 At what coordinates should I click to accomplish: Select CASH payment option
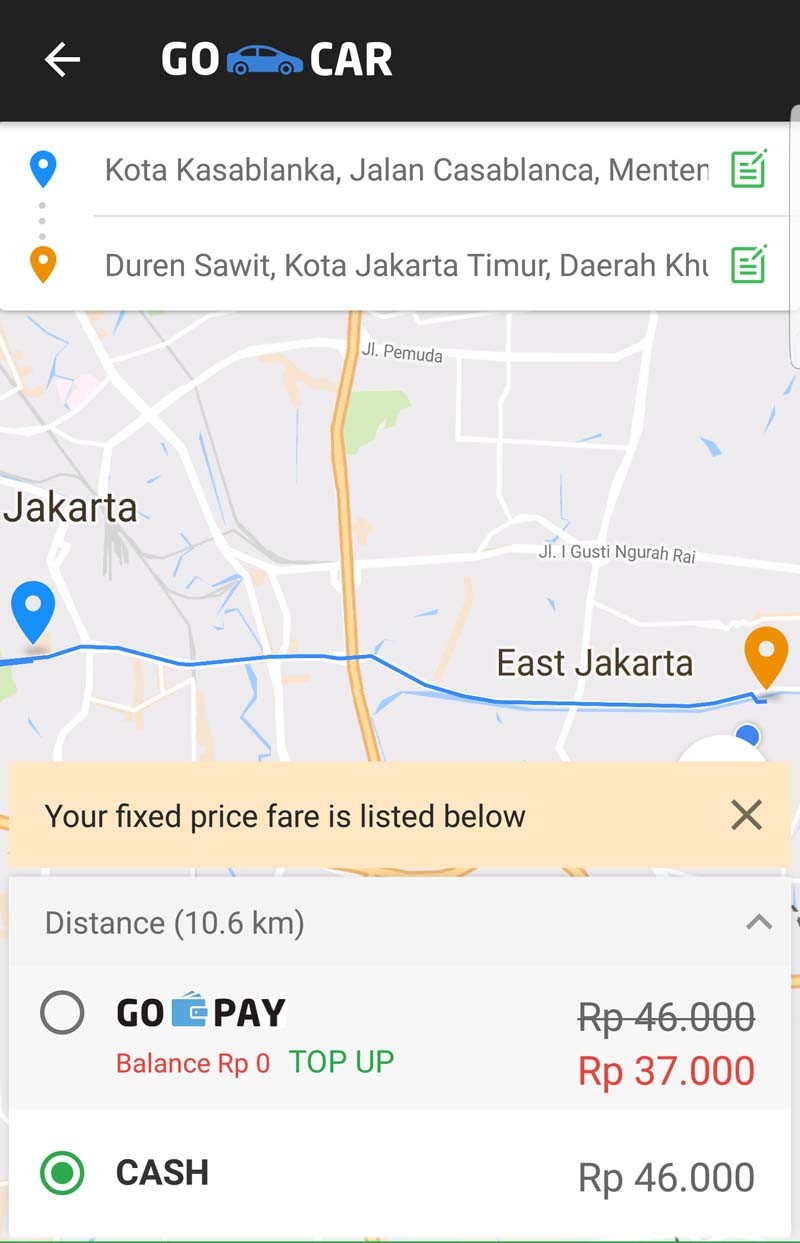62,1173
